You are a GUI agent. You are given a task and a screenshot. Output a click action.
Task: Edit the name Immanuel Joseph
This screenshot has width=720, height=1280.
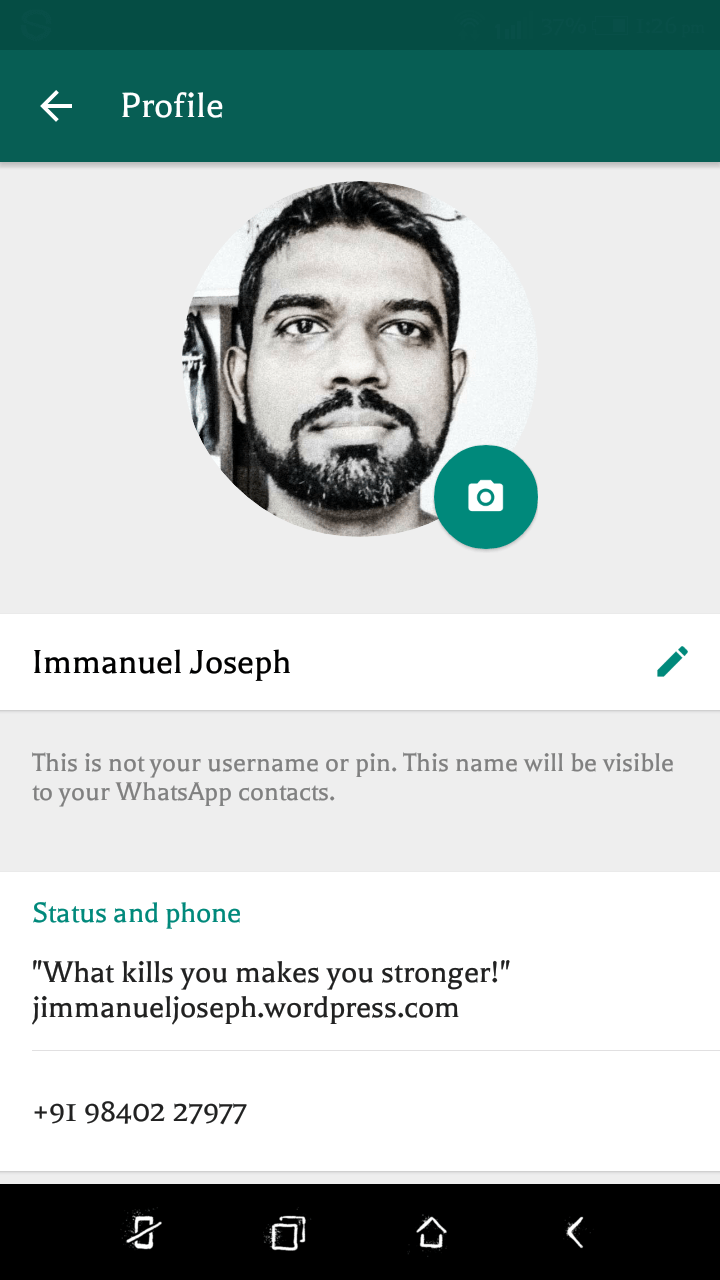672,662
